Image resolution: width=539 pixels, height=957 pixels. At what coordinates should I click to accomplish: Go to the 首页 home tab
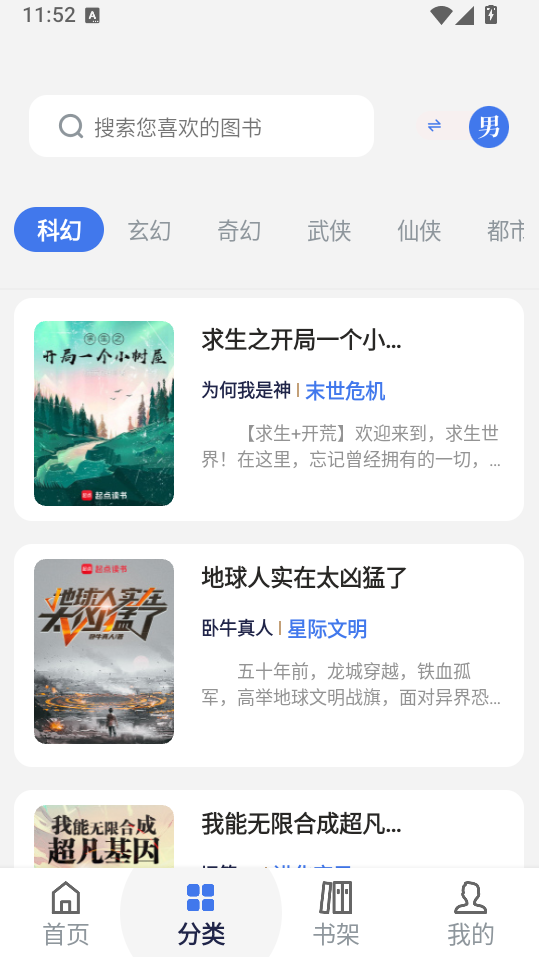pyautogui.click(x=66, y=913)
